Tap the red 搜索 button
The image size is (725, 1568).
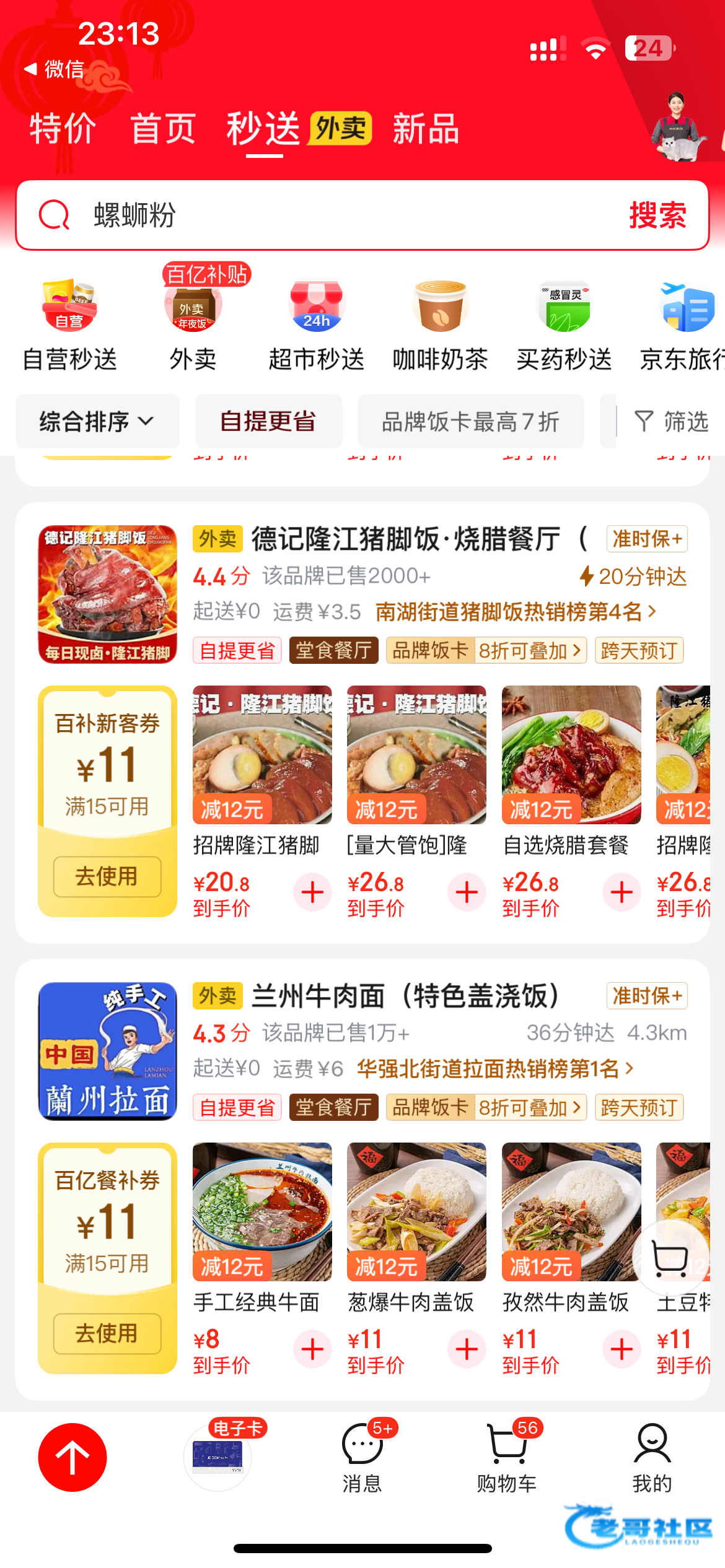point(657,216)
